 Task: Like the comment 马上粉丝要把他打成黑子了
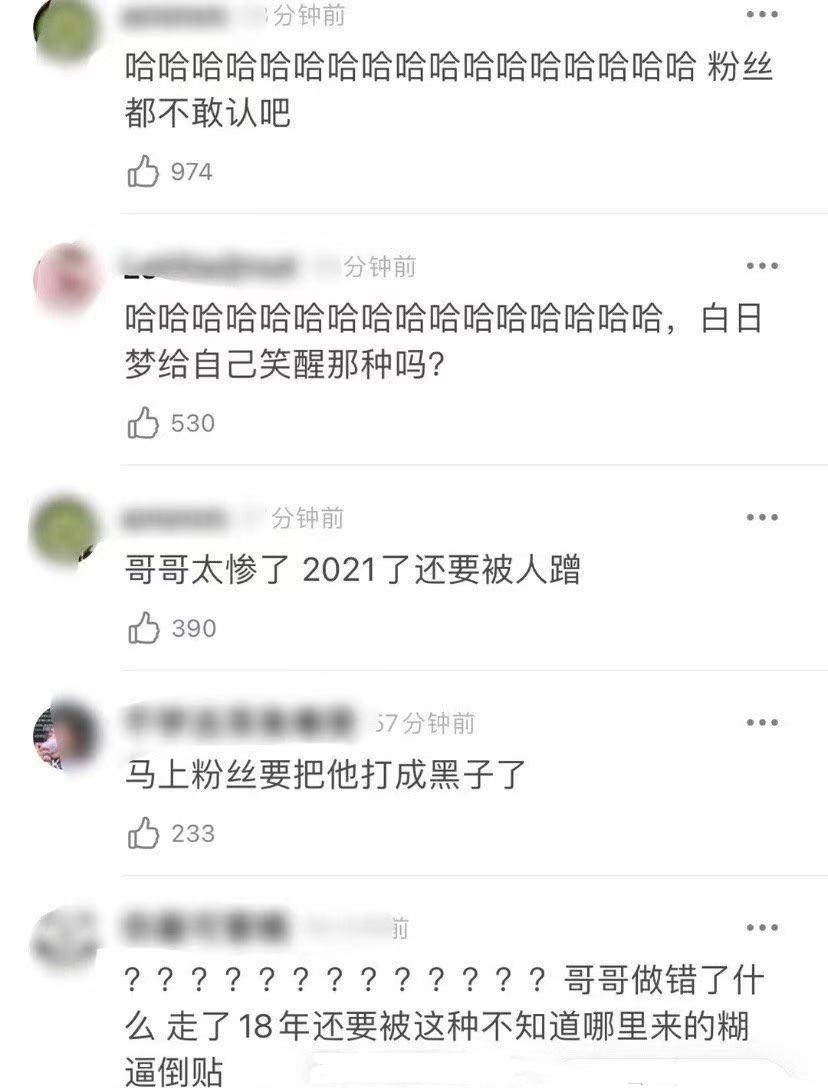144,833
